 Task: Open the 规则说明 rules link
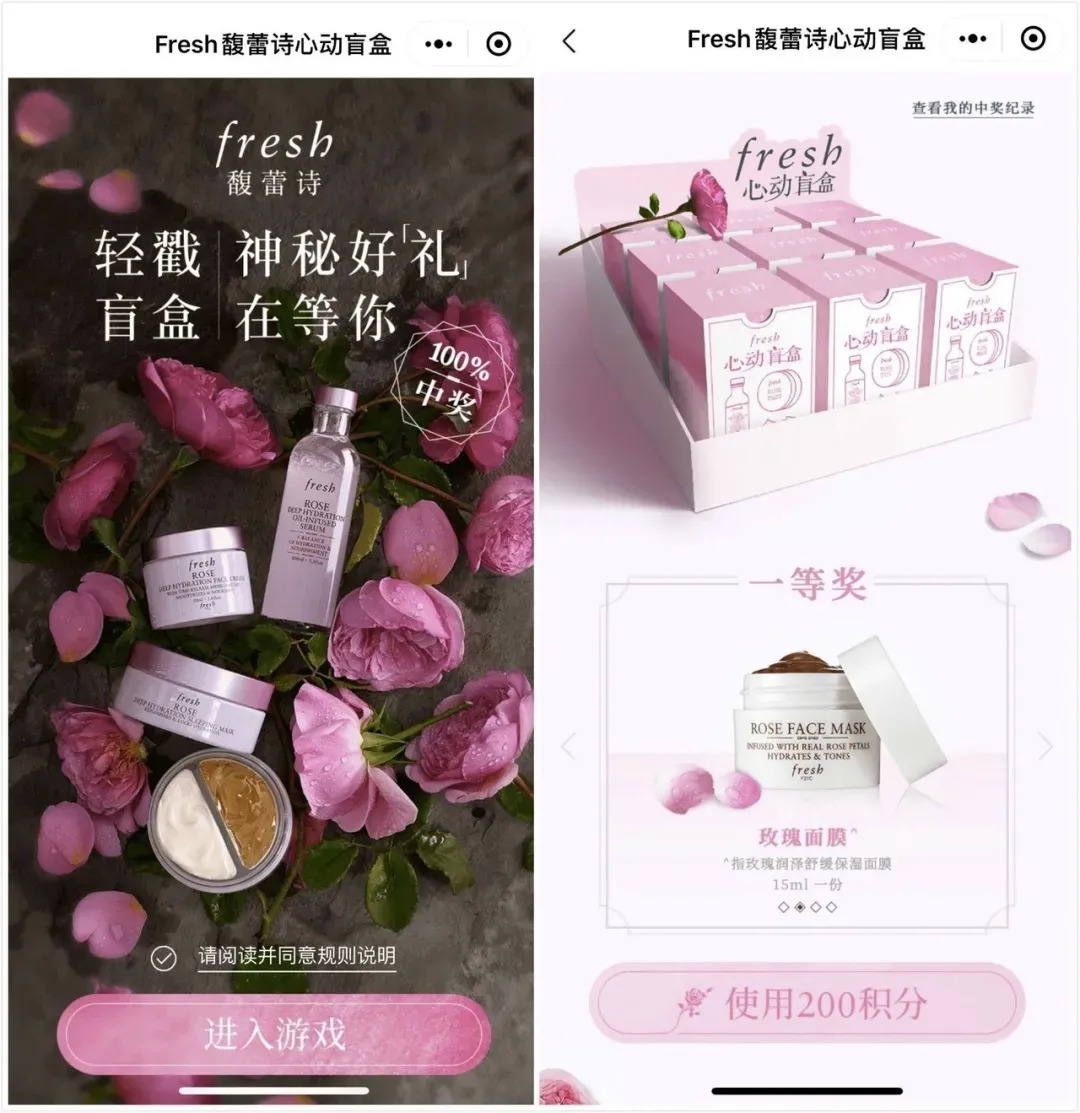click(x=296, y=956)
